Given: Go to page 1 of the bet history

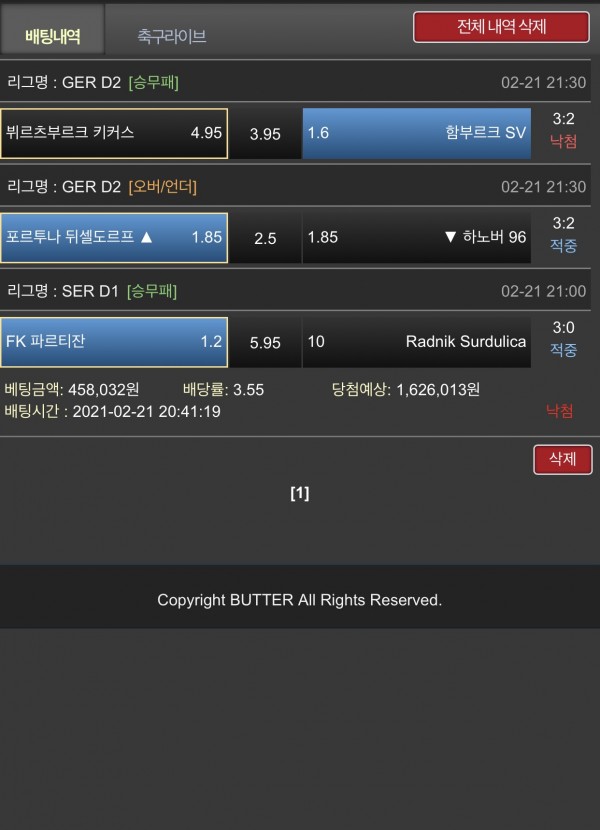Looking at the screenshot, I should (x=299, y=493).
